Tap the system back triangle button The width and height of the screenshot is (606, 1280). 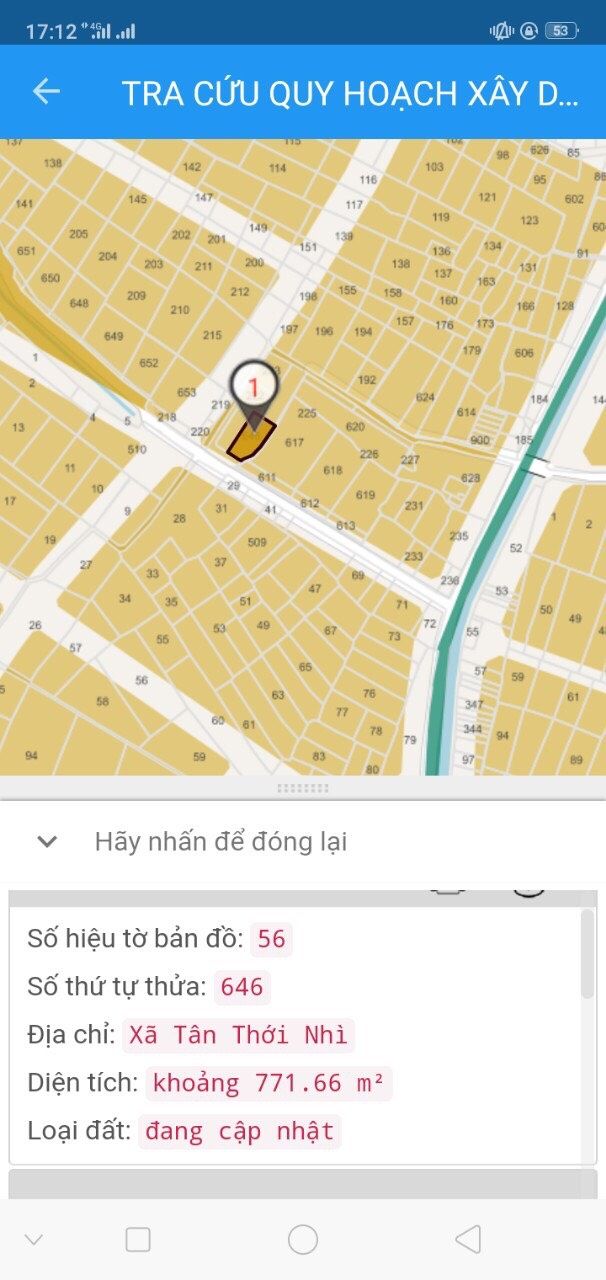click(x=467, y=1240)
